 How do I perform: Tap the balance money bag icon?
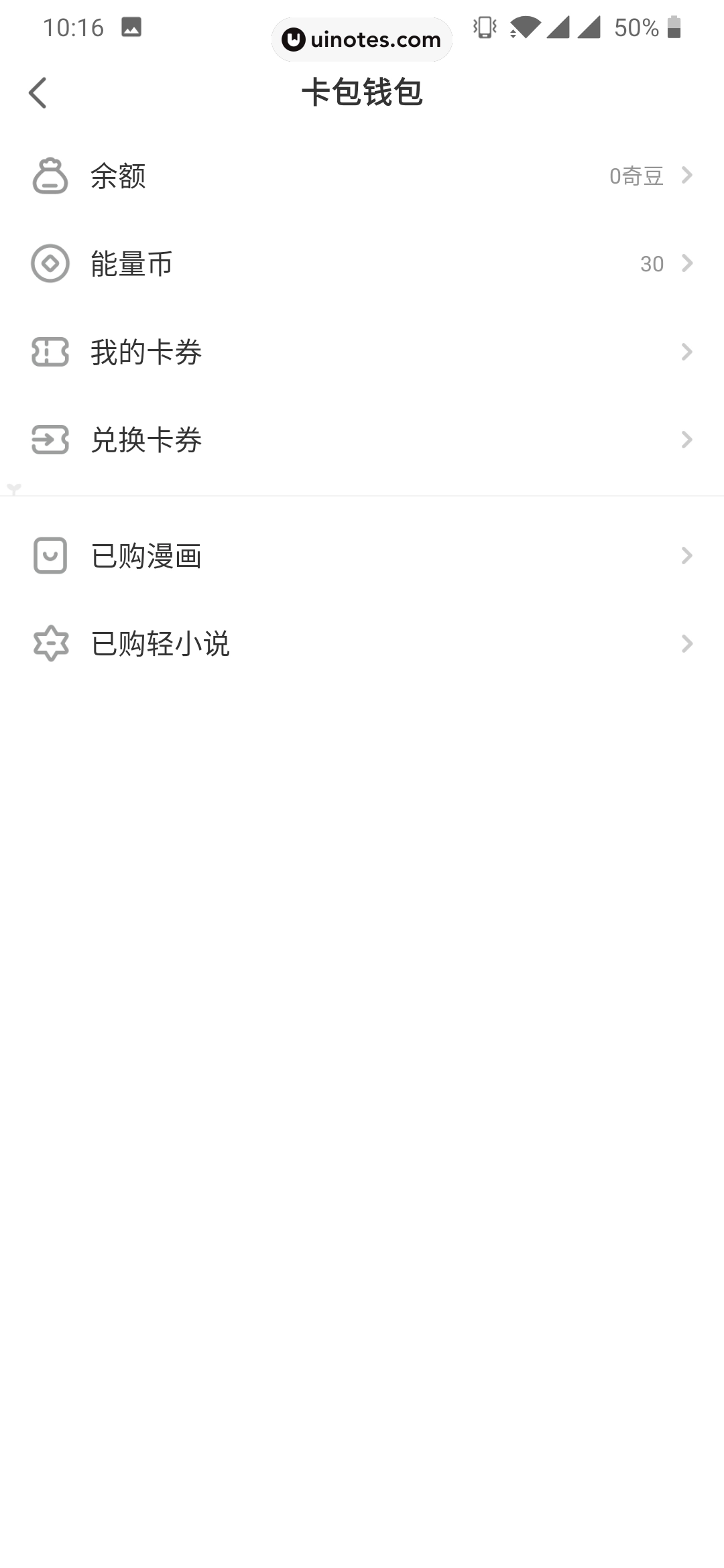click(x=50, y=176)
